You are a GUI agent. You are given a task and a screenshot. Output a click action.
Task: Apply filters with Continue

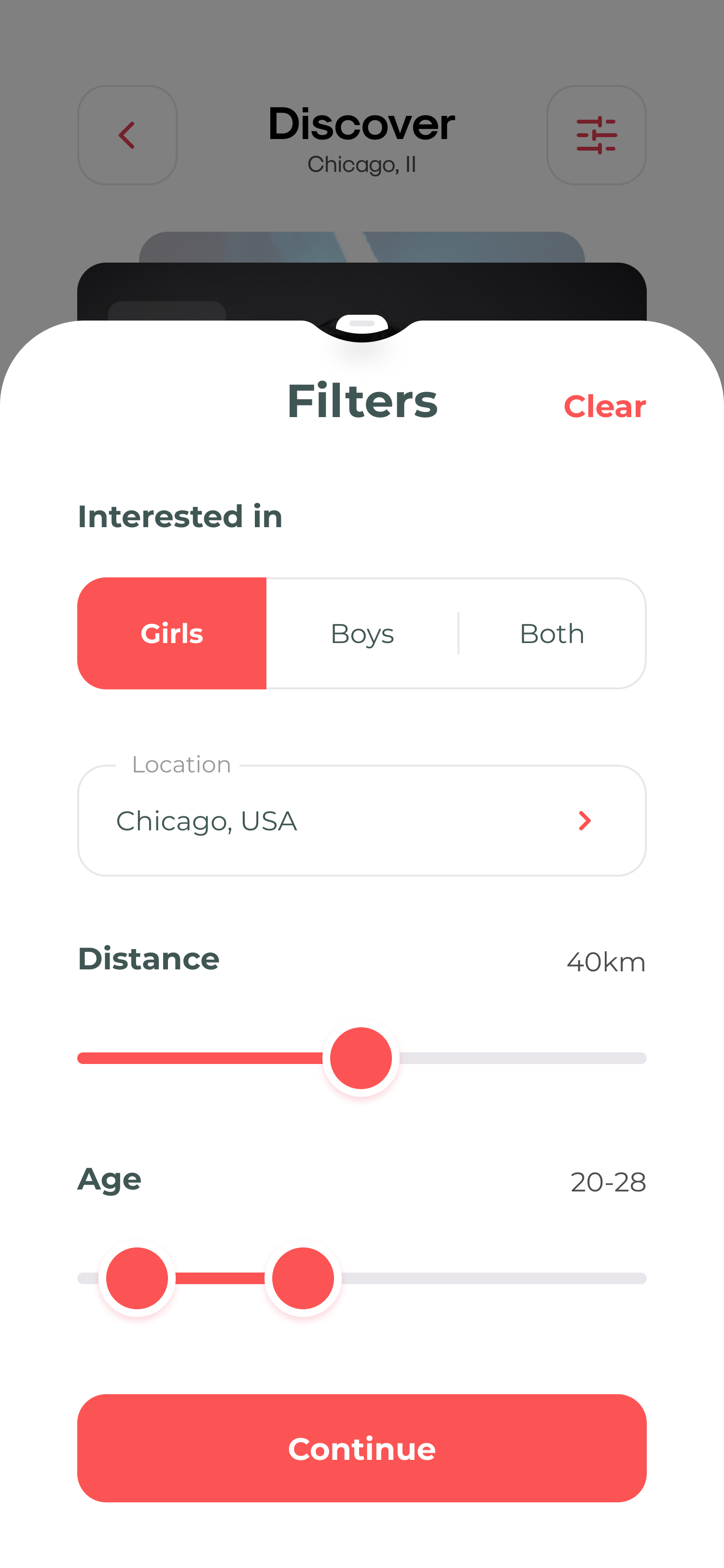362,1448
